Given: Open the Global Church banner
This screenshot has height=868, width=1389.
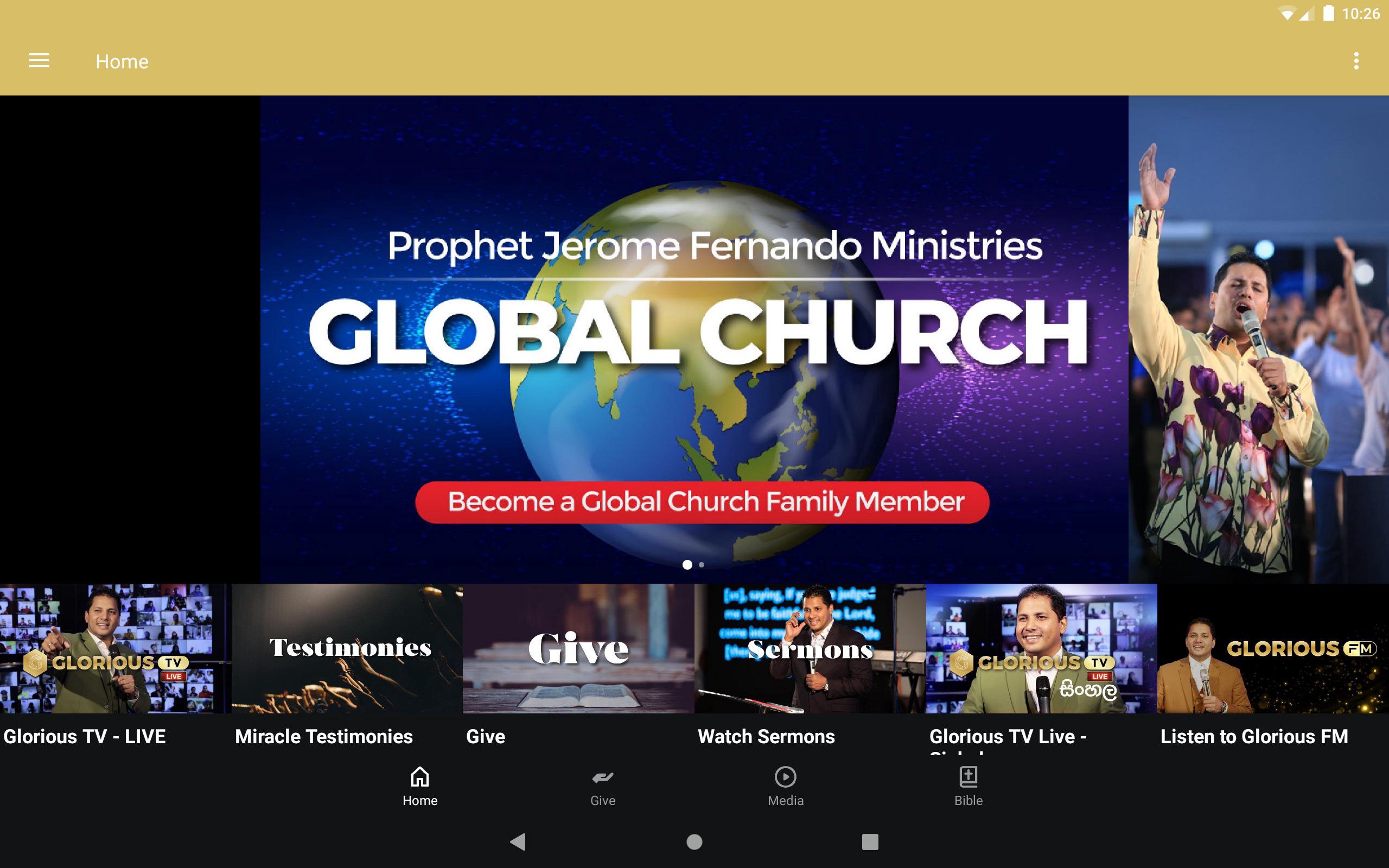Looking at the screenshot, I should [693, 339].
